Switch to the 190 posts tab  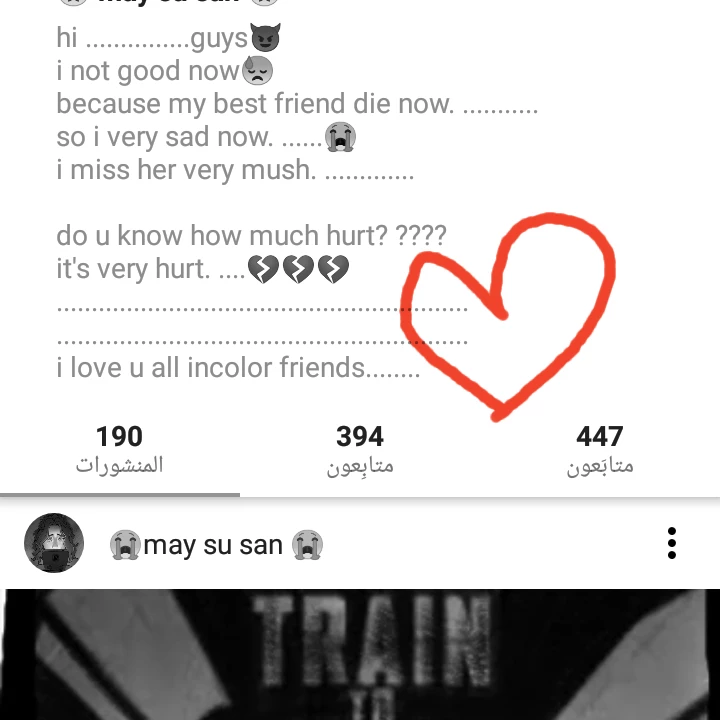[x=119, y=450]
